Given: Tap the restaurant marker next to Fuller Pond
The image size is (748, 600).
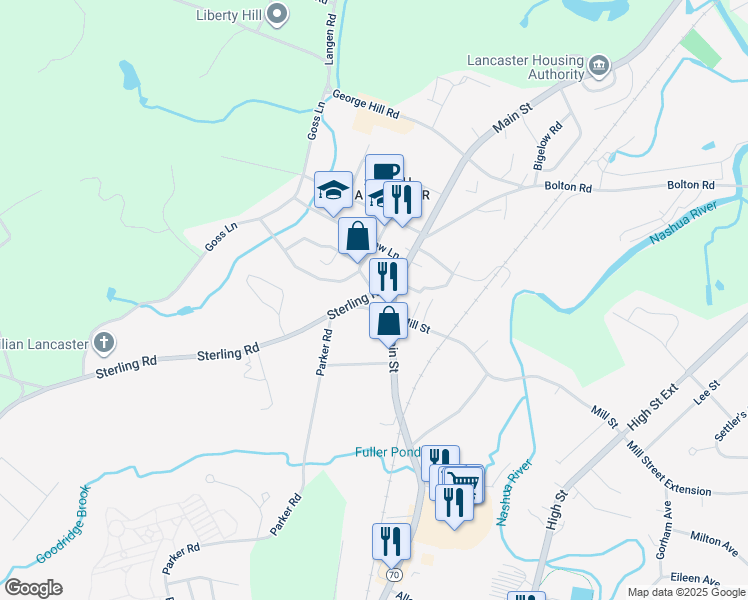Looking at the screenshot, I should (439, 460).
